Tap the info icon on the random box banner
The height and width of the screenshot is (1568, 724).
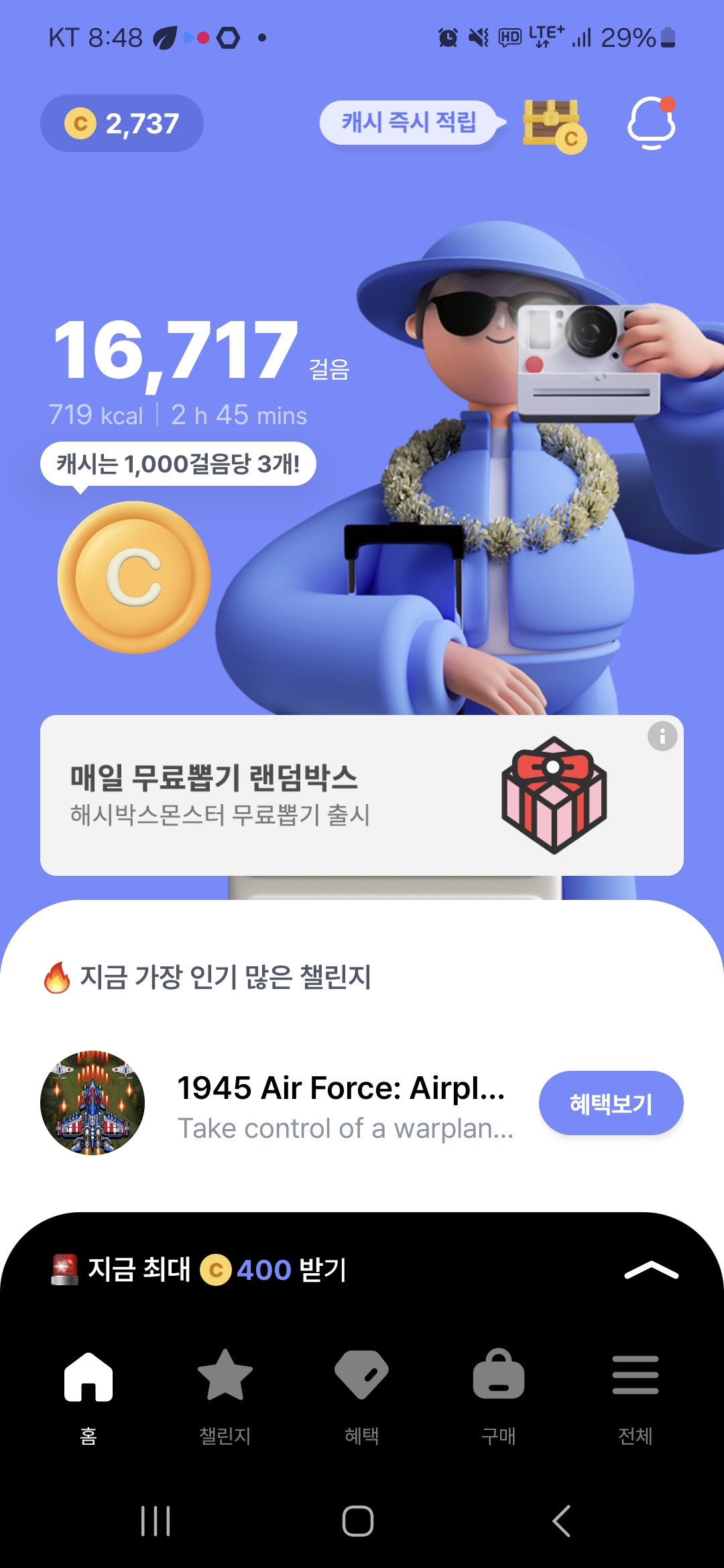click(x=662, y=736)
